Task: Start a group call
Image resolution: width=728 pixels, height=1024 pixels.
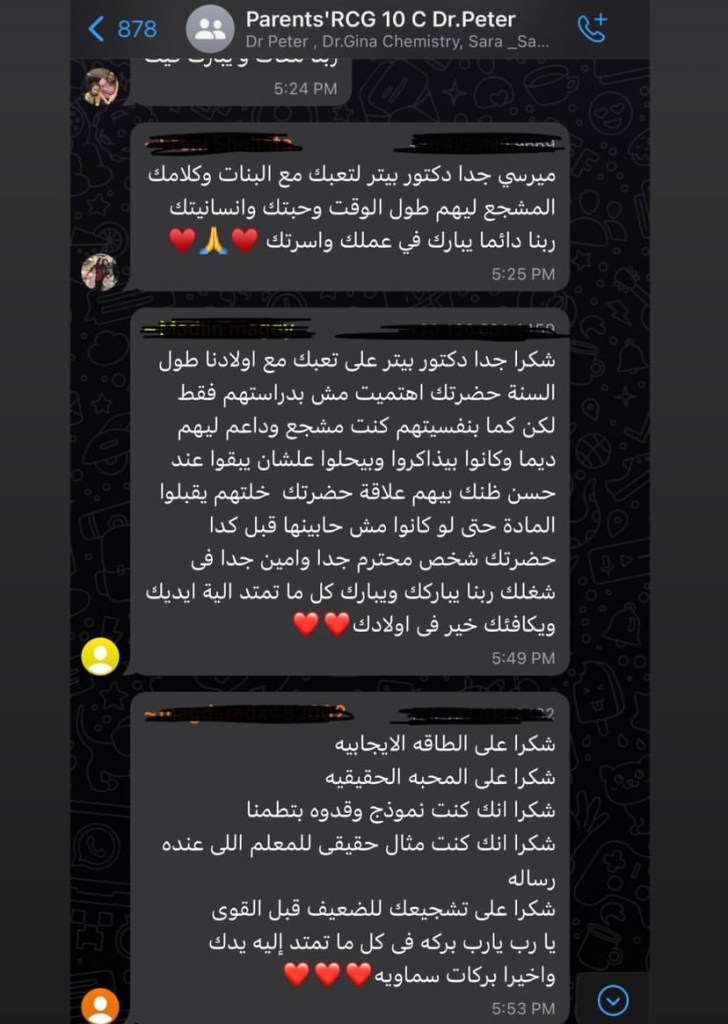Action: pyautogui.click(x=593, y=29)
